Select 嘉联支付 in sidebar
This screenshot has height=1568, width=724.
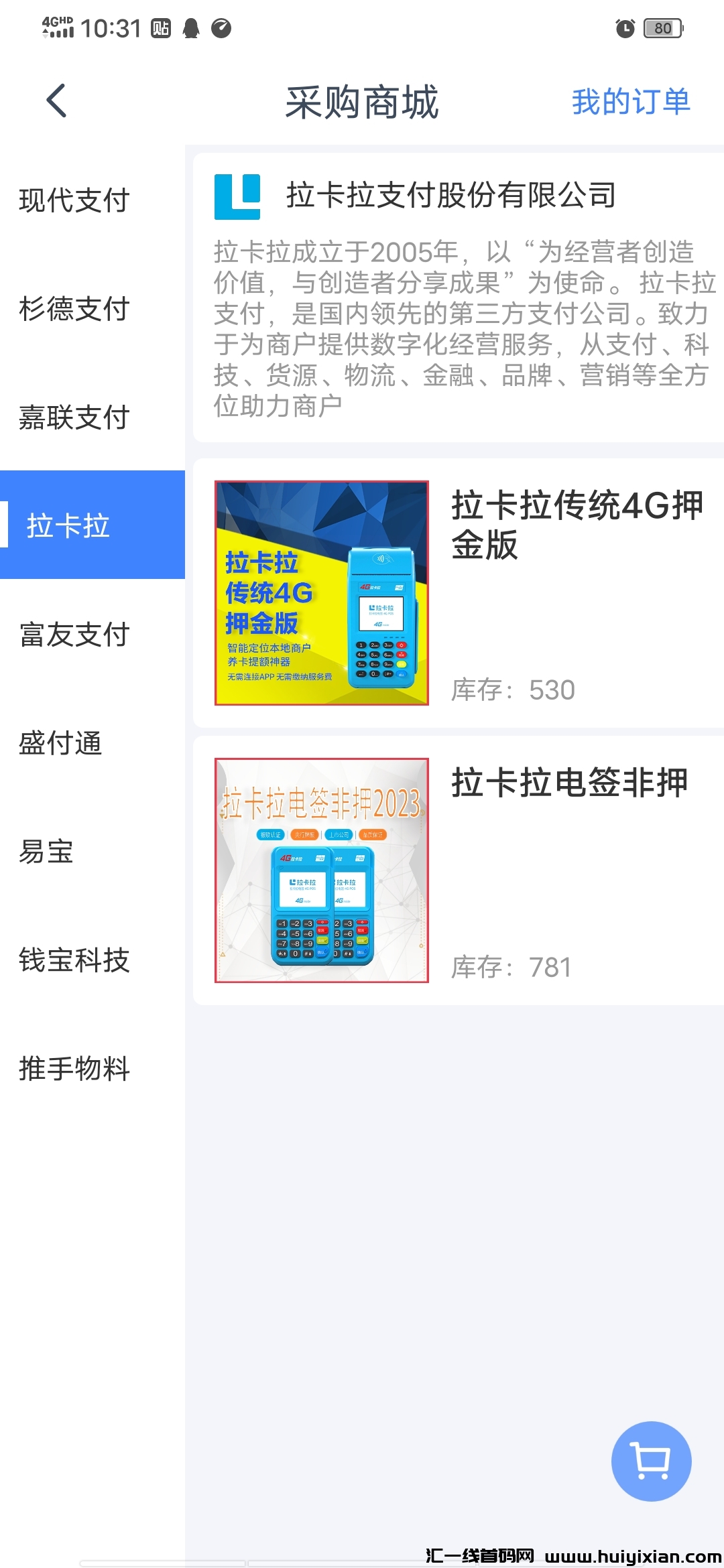coord(74,417)
